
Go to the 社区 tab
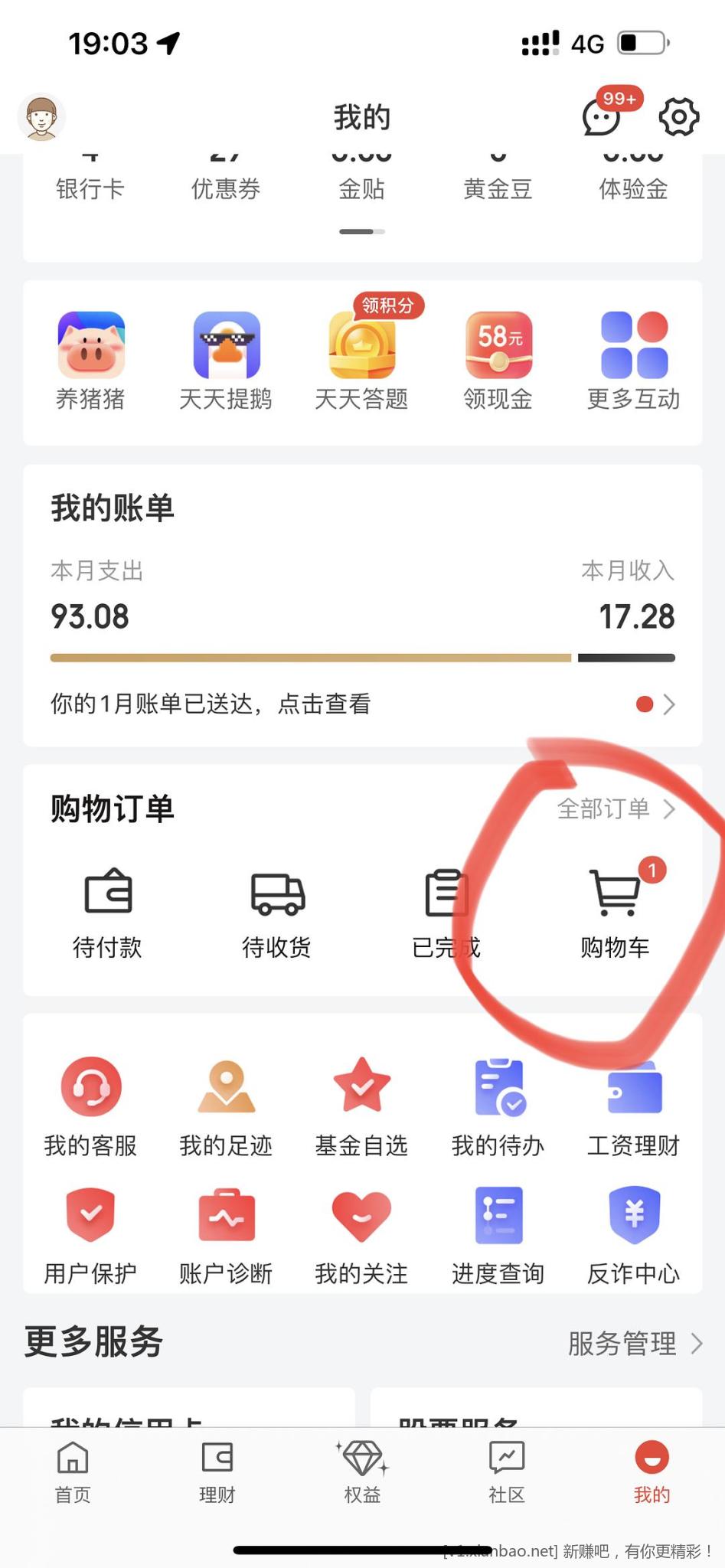[x=507, y=1472]
